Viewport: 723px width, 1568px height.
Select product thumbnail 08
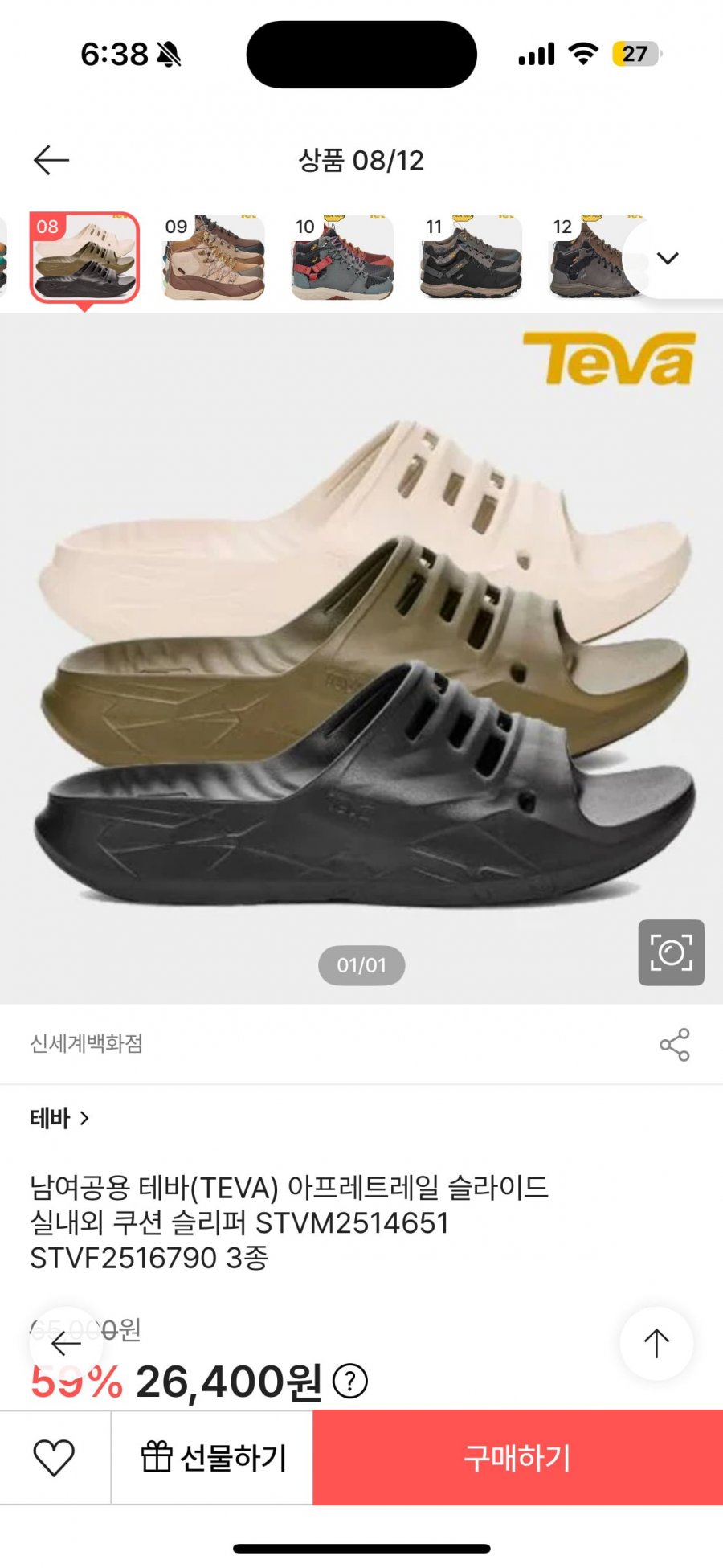click(x=84, y=258)
